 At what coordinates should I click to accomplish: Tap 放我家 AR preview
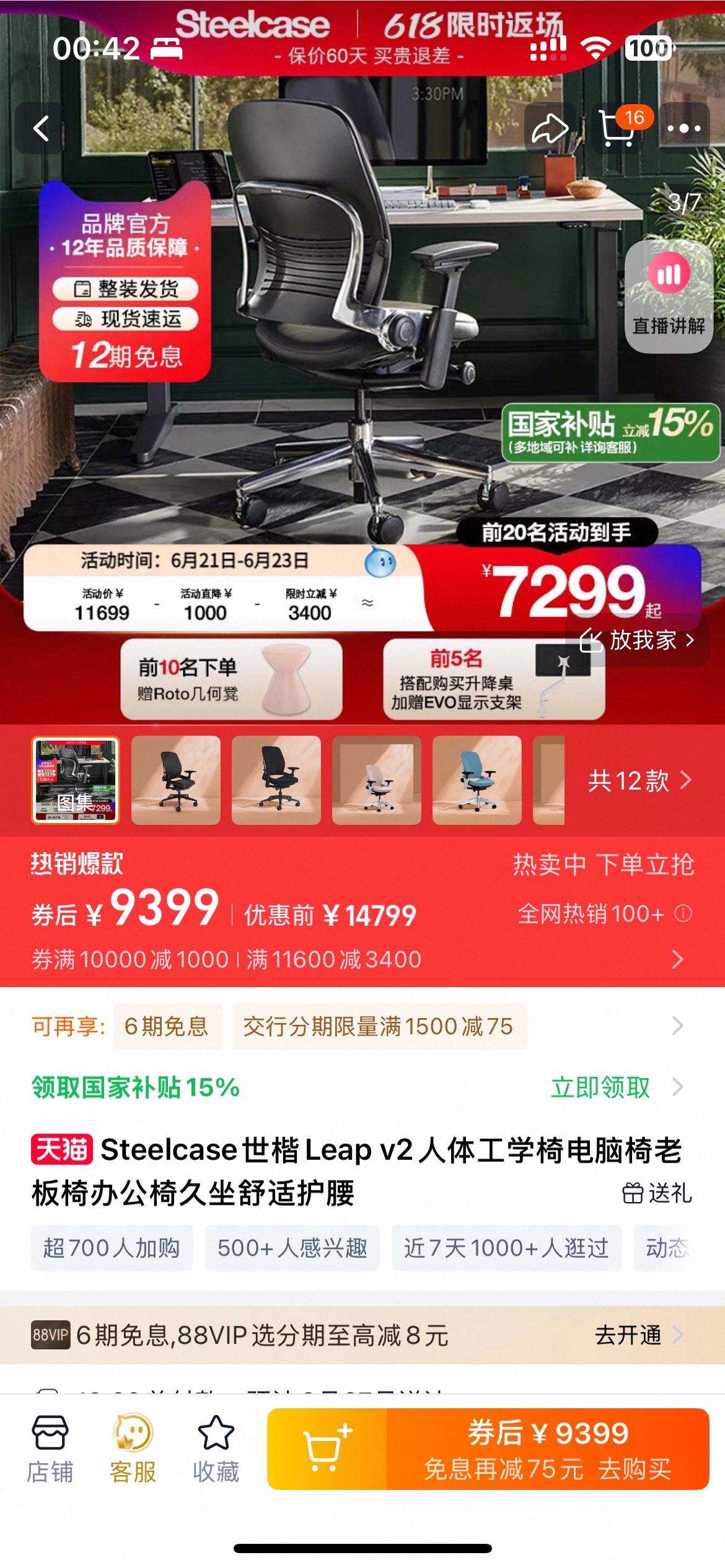tap(637, 640)
